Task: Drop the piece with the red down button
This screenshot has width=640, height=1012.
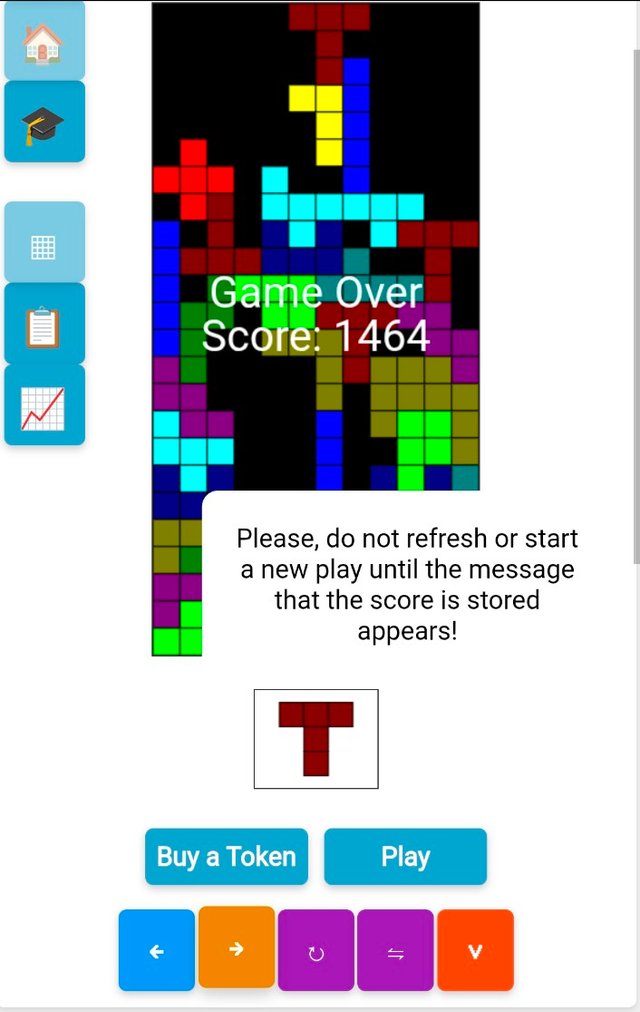Action: point(475,950)
